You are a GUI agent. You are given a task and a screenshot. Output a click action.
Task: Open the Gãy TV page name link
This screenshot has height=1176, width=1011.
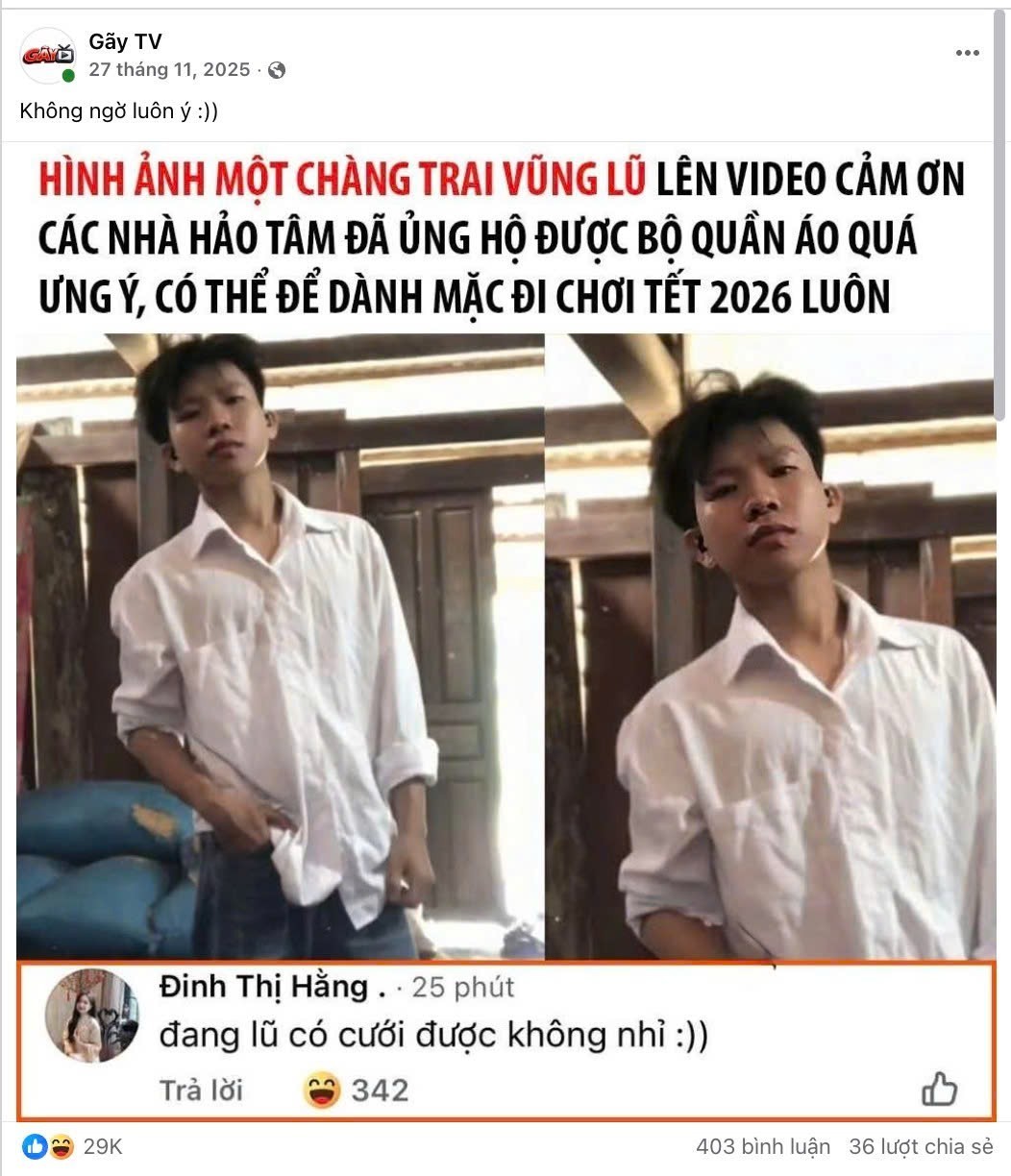point(125,41)
